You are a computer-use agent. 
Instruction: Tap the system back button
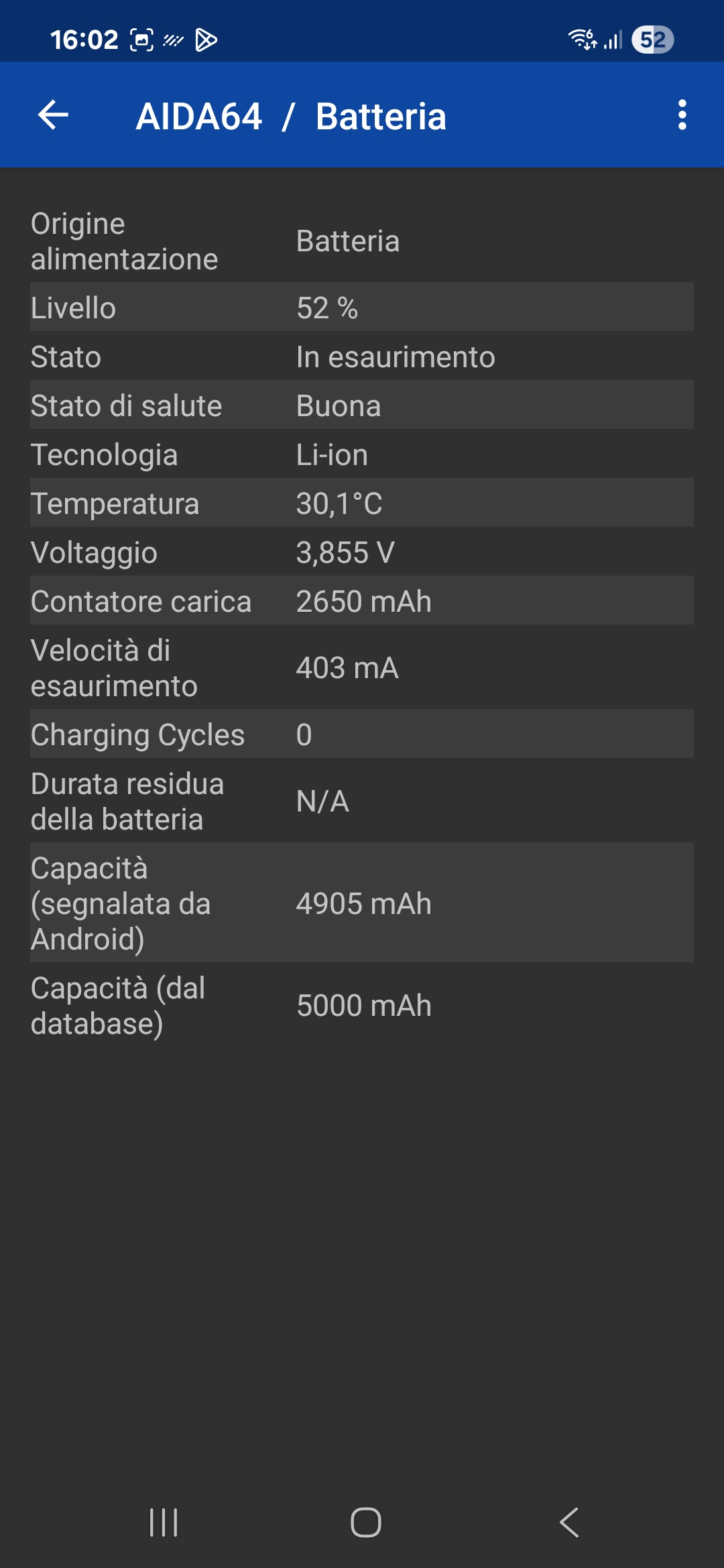569,1522
